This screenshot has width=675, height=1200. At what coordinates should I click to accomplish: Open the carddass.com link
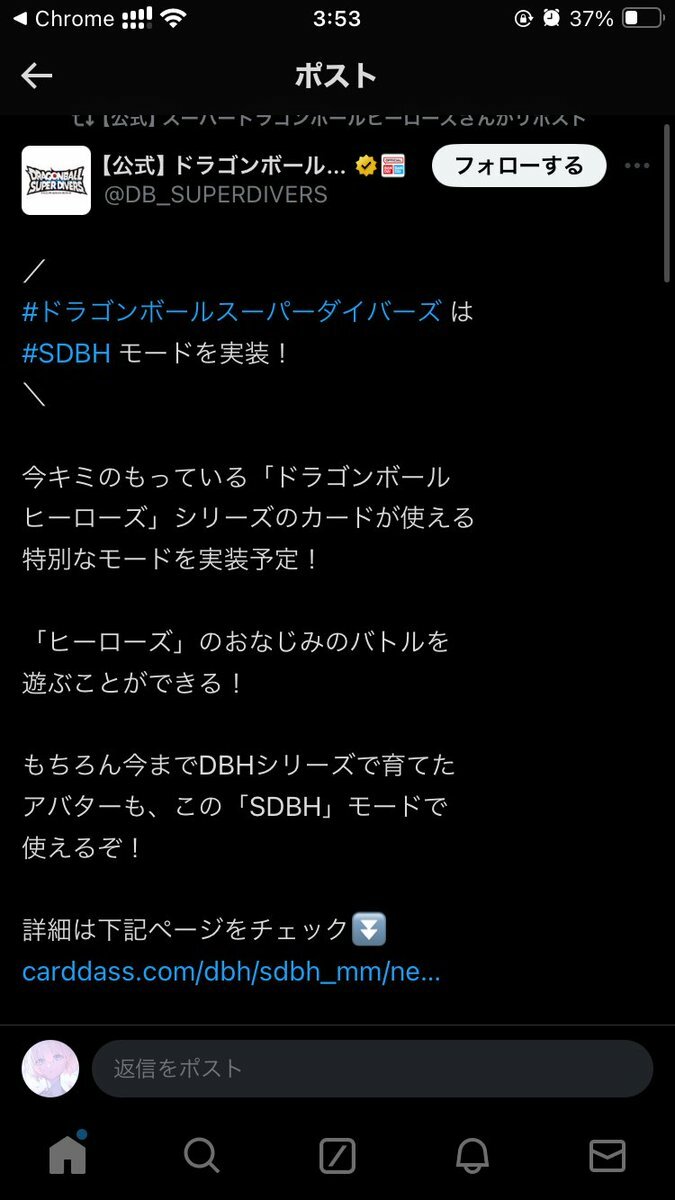(231, 971)
